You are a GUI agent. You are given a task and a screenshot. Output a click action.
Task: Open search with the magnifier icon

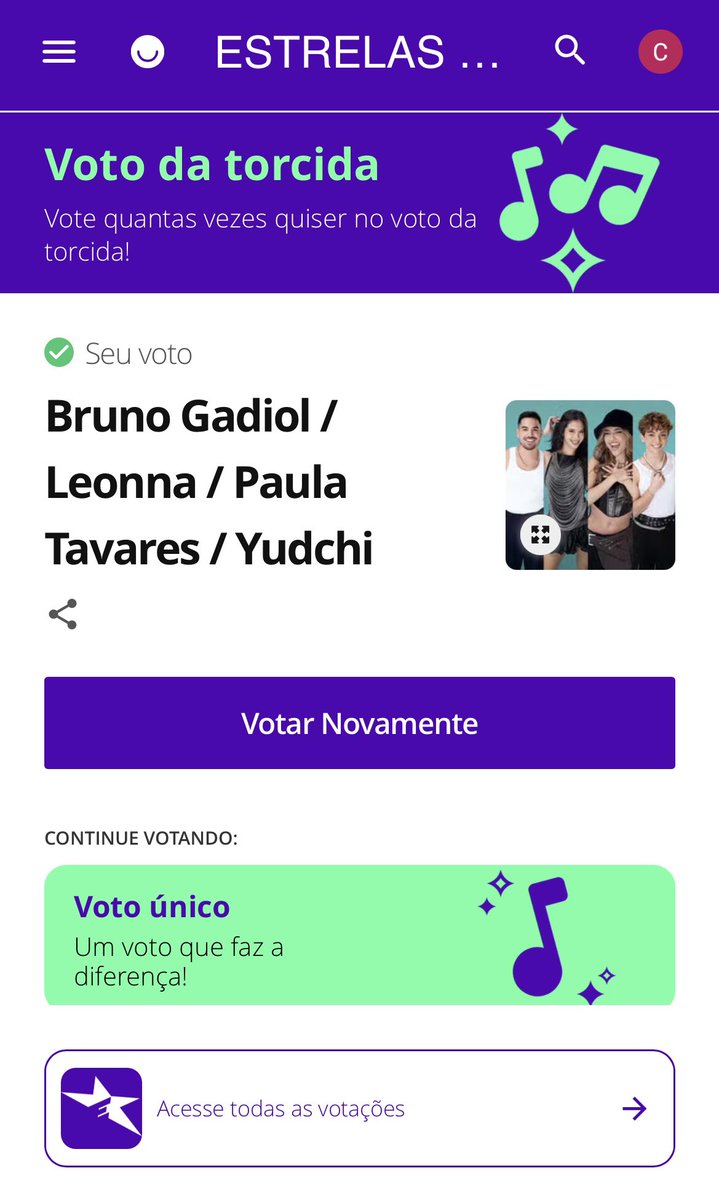570,50
